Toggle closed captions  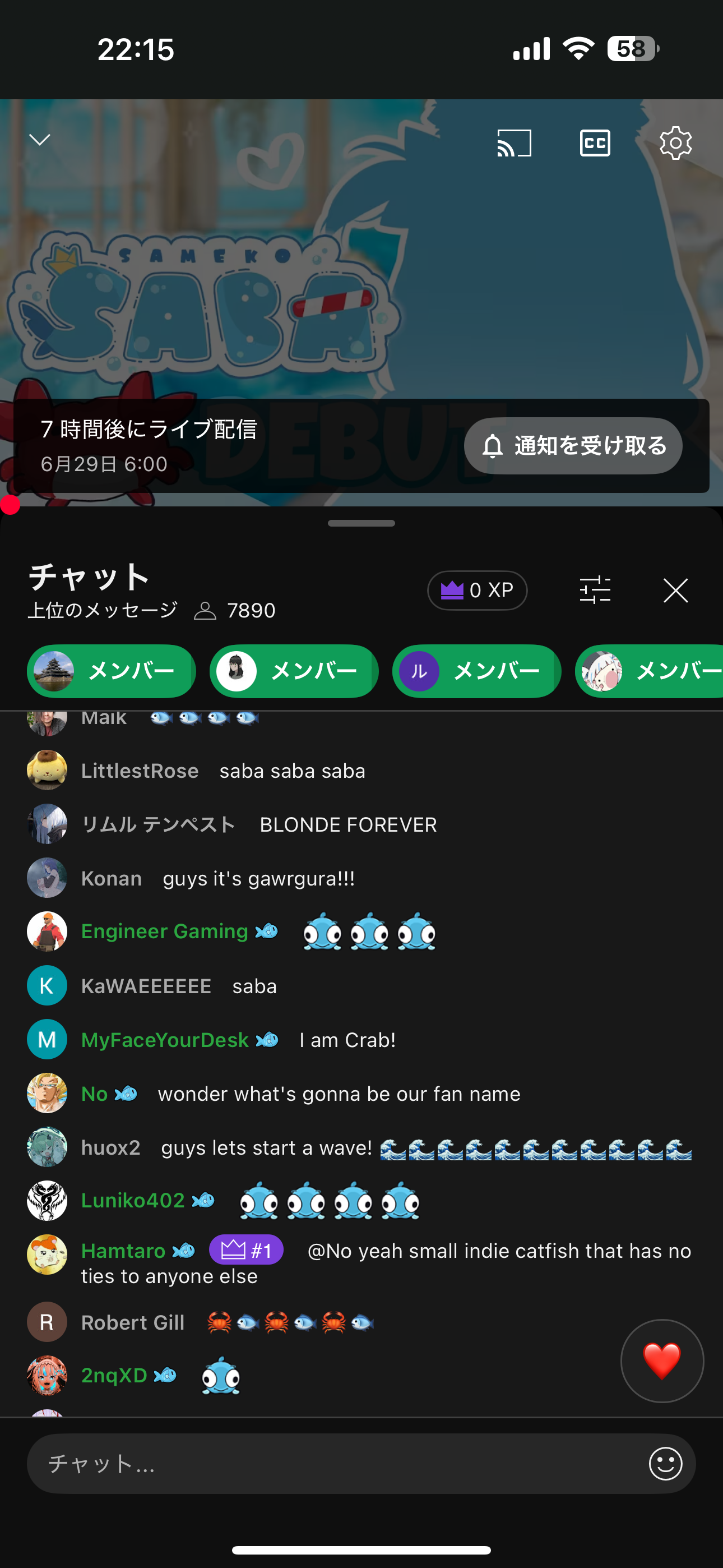click(595, 143)
